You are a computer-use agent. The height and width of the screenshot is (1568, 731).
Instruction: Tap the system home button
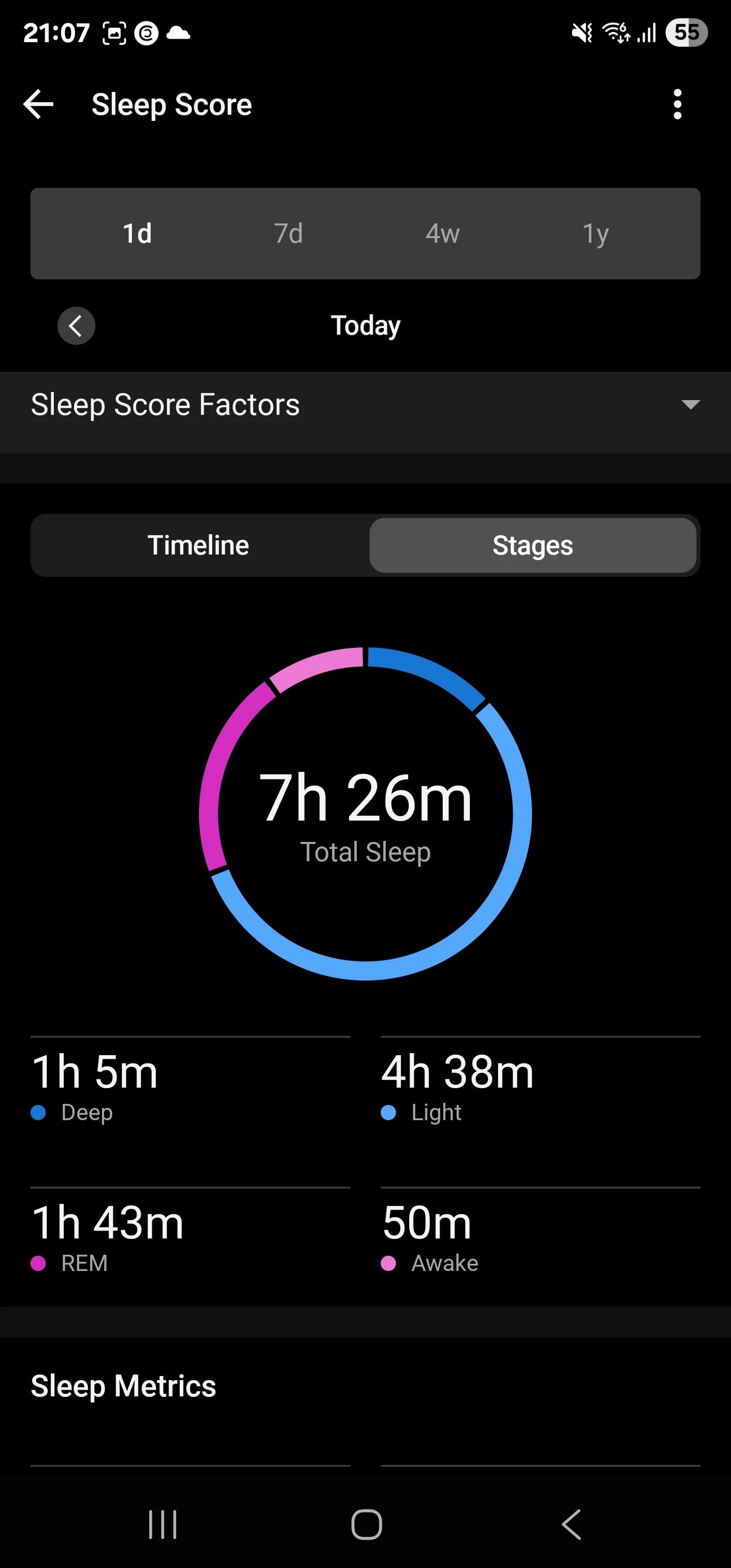coord(367,1524)
